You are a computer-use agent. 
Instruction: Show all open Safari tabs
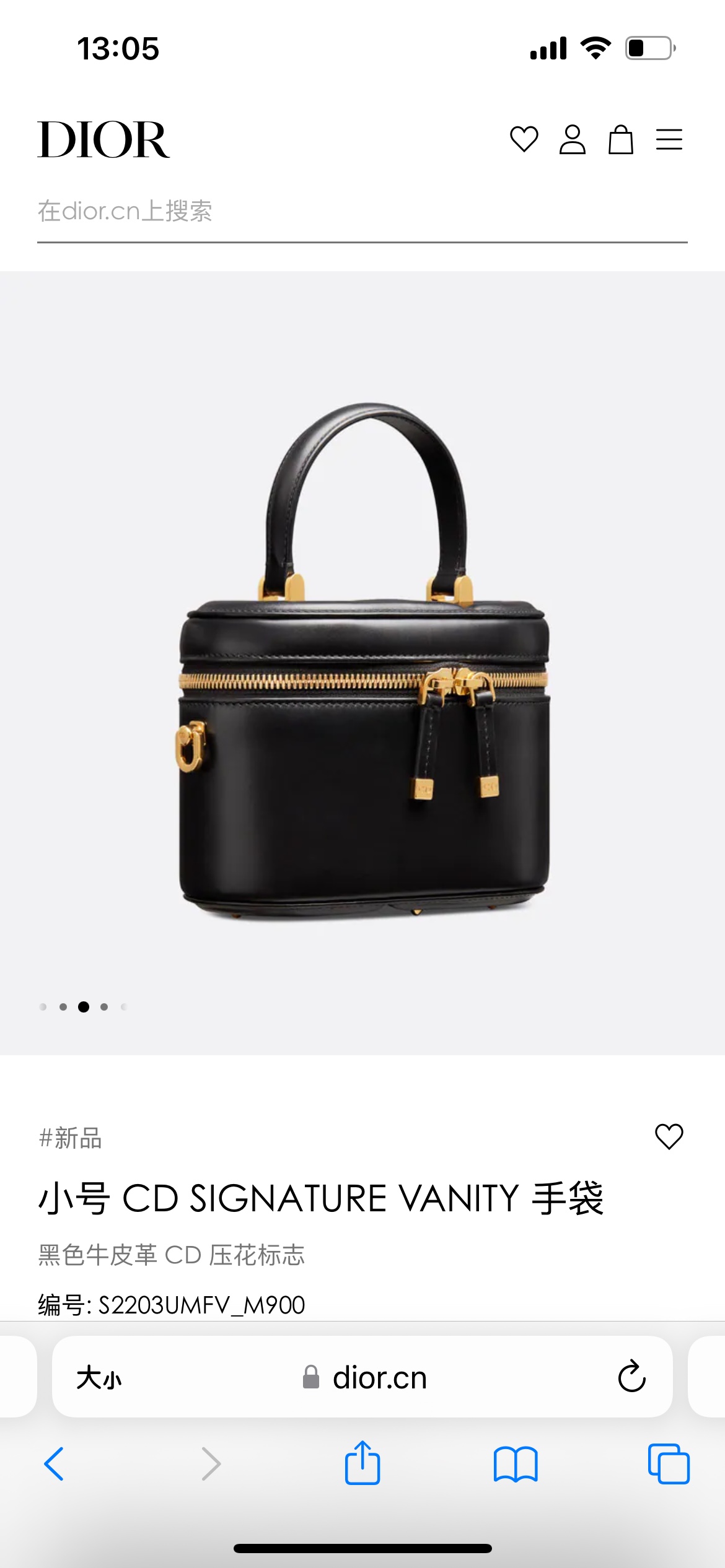(x=669, y=1464)
